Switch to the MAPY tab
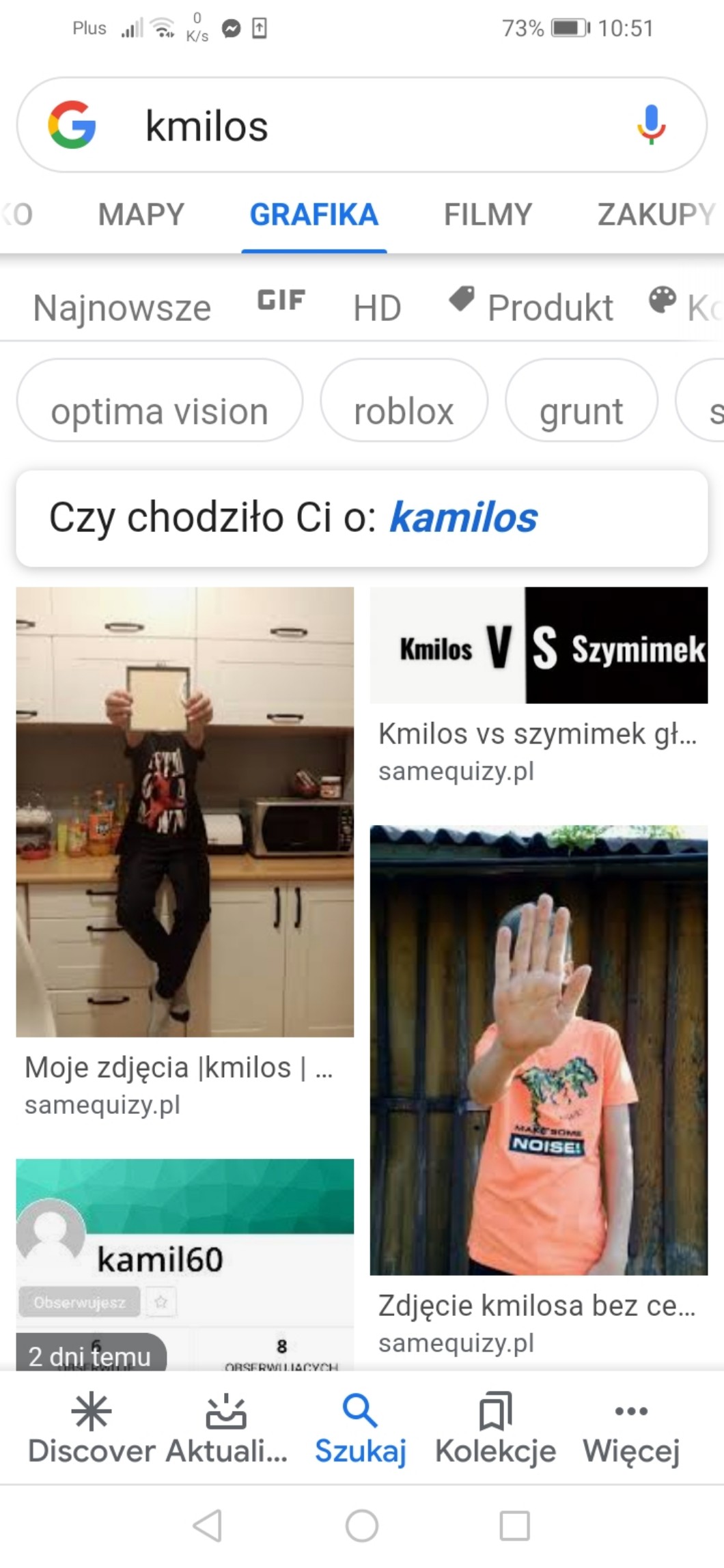The height and width of the screenshot is (1568, 724). [x=141, y=214]
